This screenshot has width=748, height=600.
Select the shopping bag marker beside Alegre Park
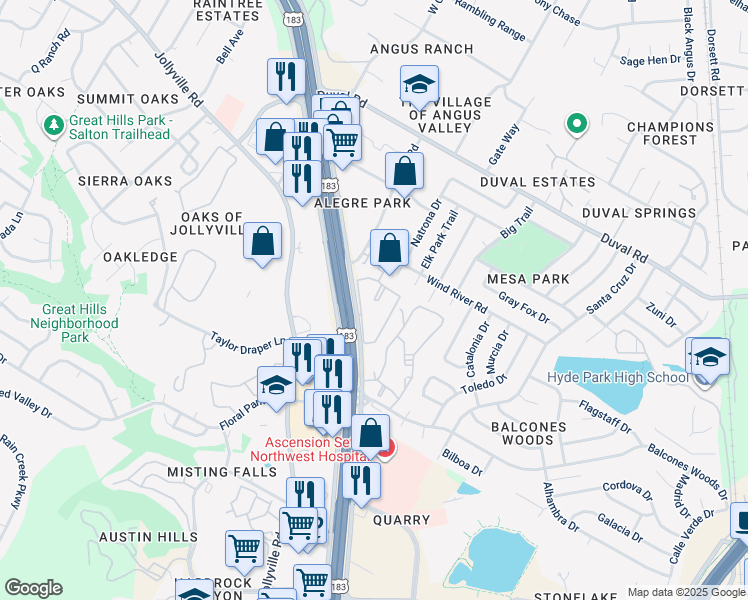coord(404,174)
